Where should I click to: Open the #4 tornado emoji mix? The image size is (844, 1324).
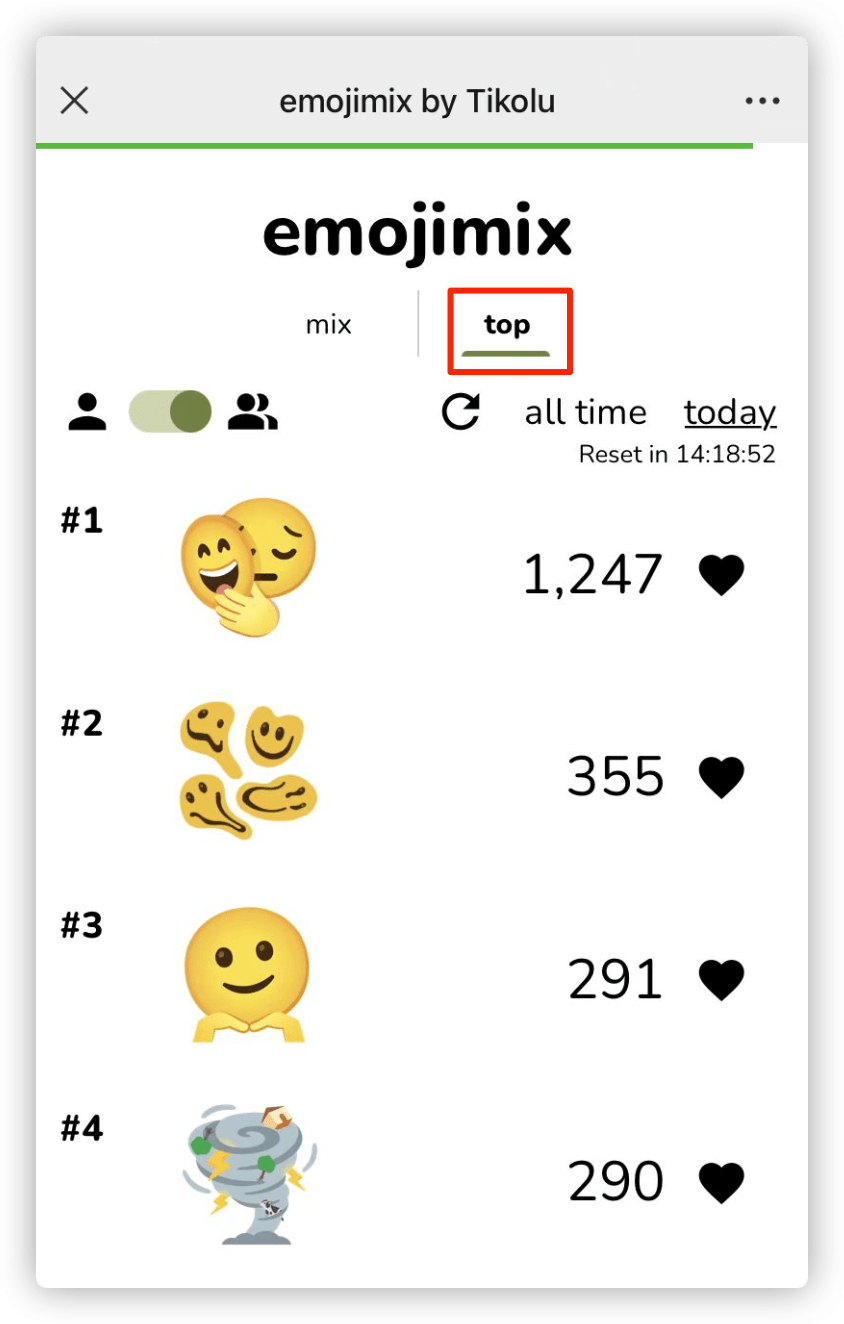pos(249,1175)
